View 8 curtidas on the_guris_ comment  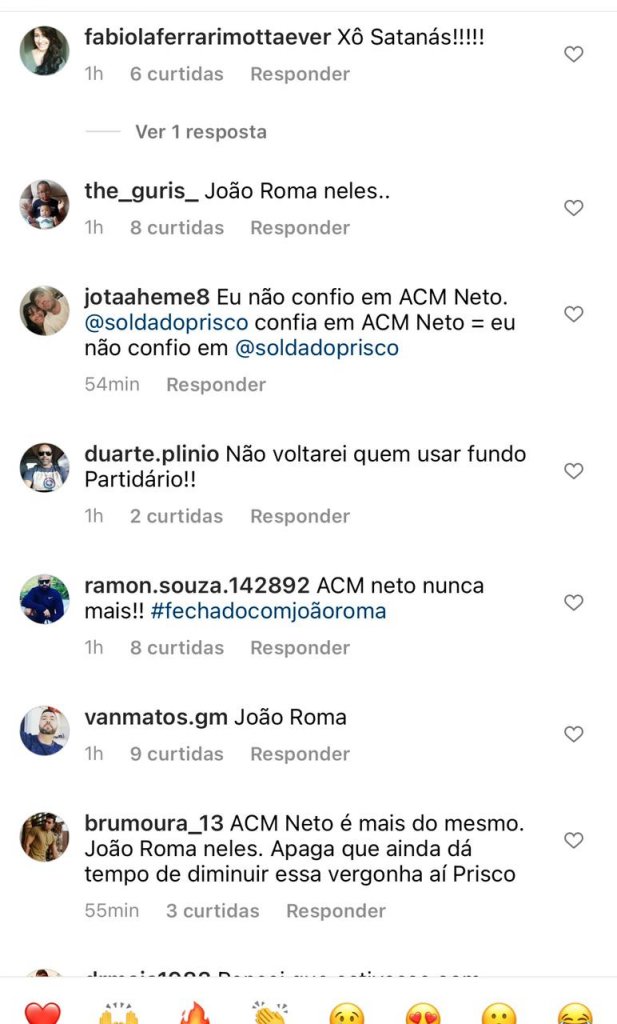pos(176,228)
